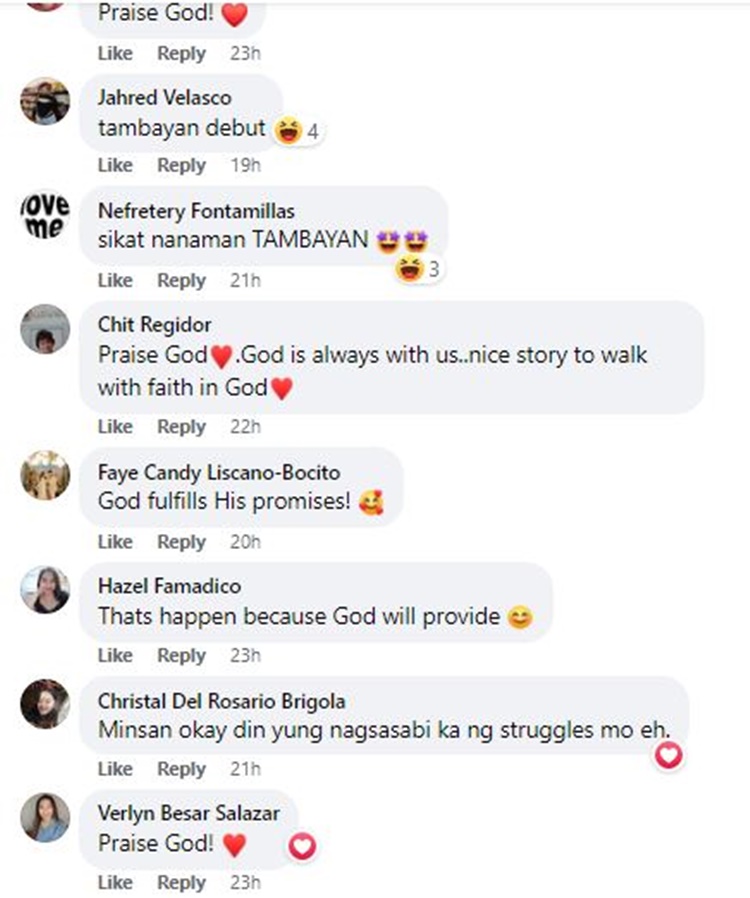Reply to Chit Regidor's comment
Image resolution: width=750 pixels, height=898 pixels.
(x=181, y=427)
